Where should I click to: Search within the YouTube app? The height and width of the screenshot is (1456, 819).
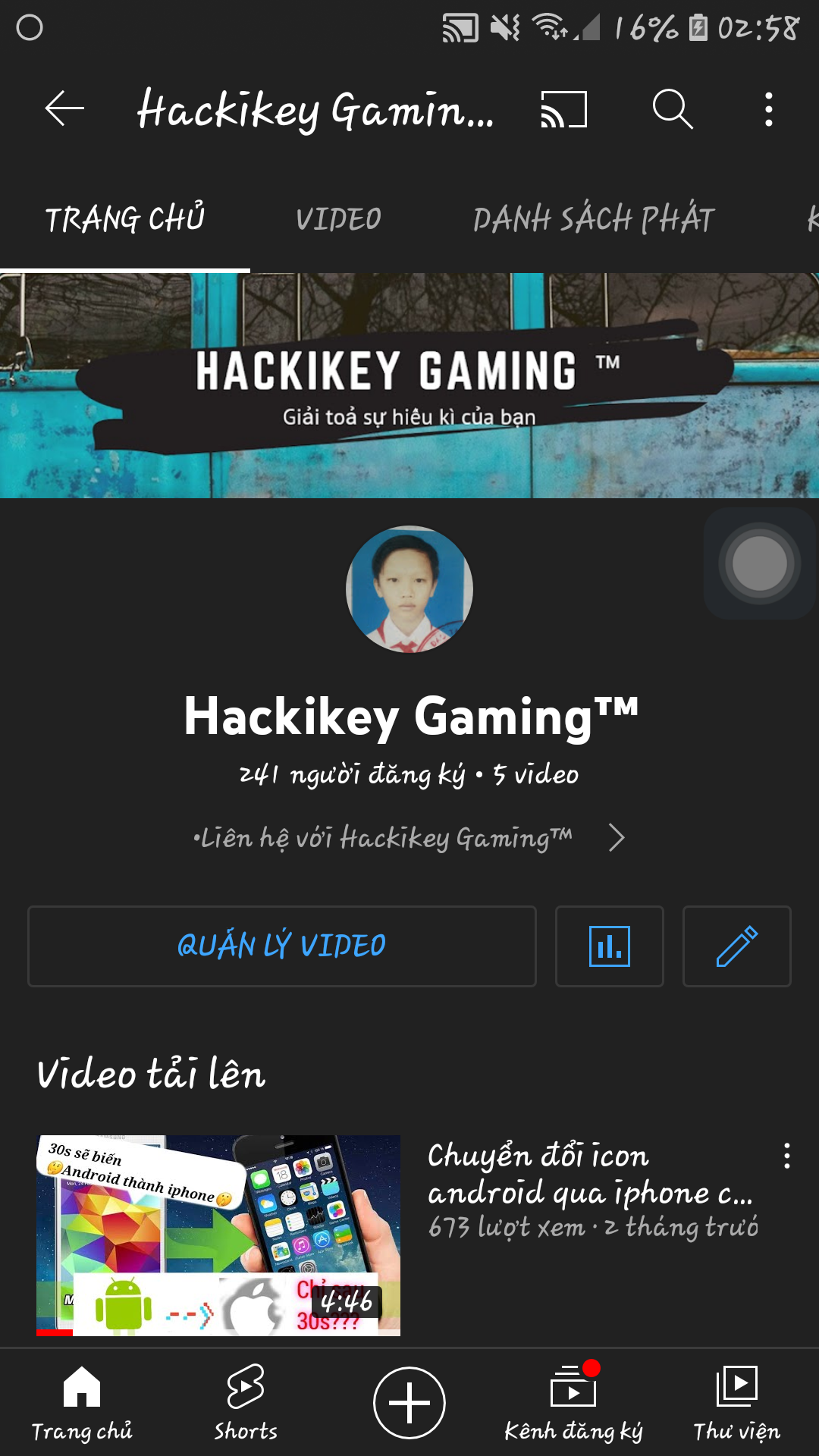coord(672,109)
